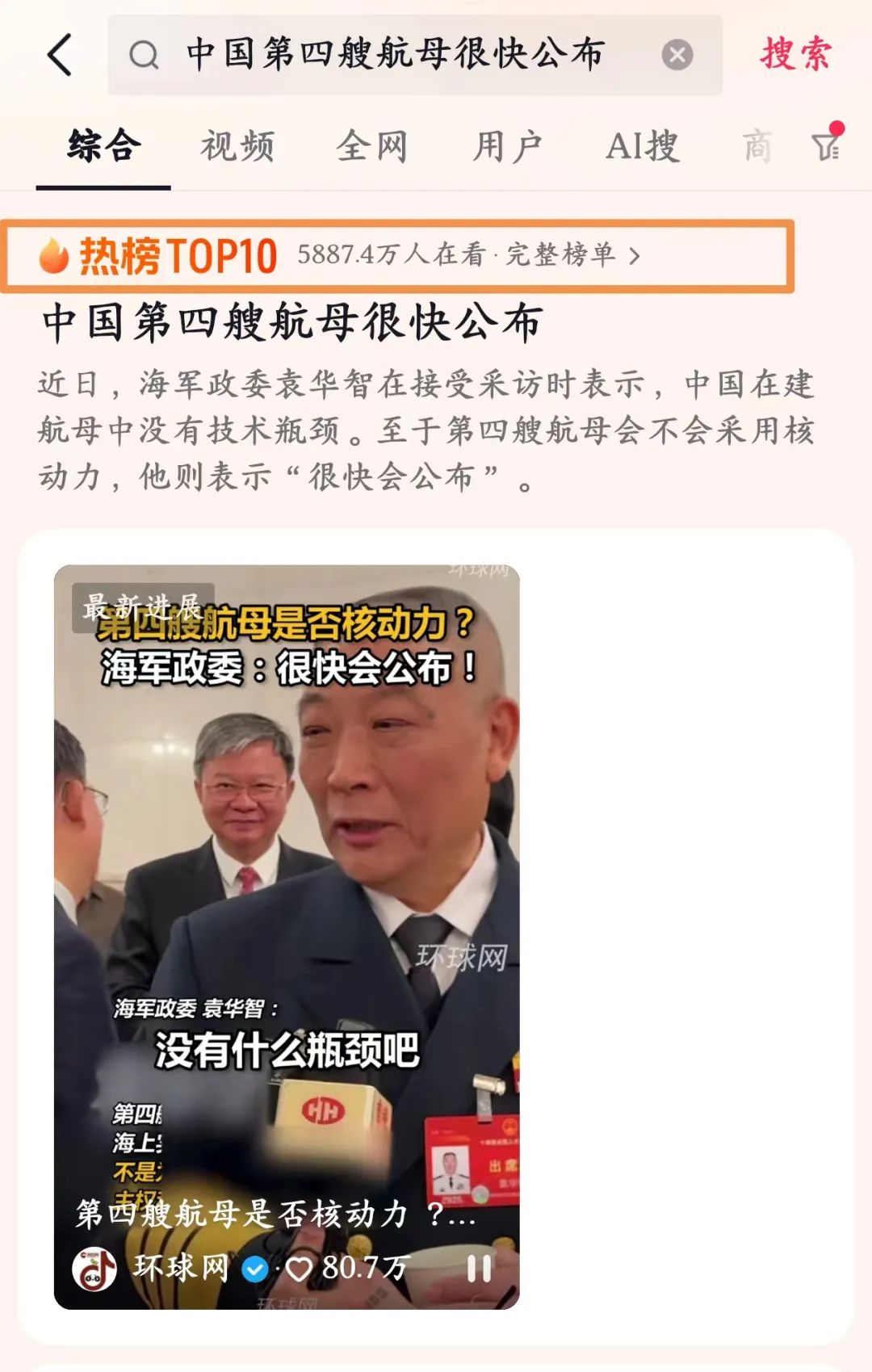
Task: Go back with the top-left arrow
Action: coord(60,55)
